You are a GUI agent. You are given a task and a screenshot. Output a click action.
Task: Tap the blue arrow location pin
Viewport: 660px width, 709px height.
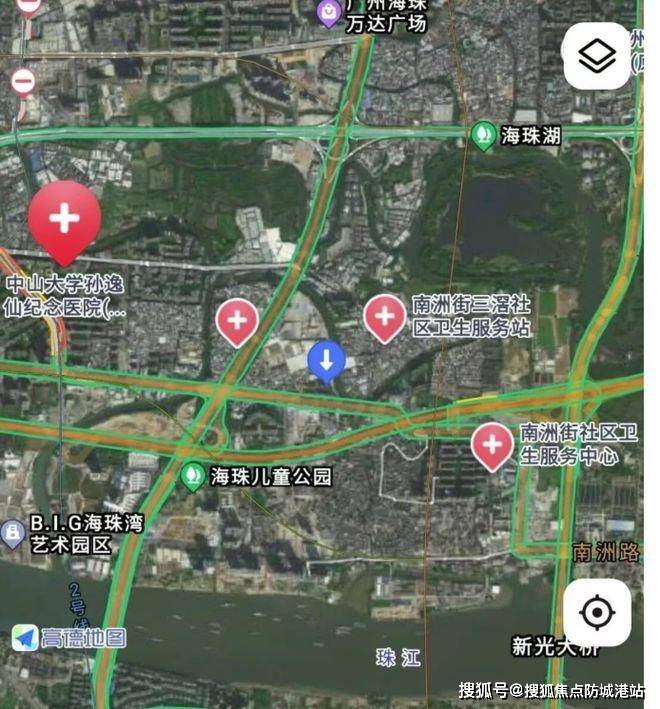326,360
